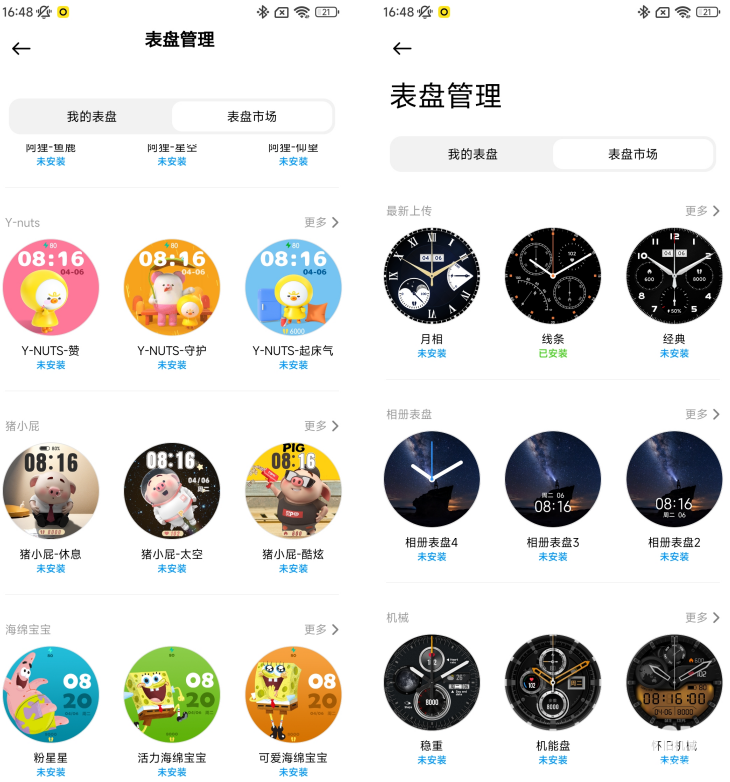The image size is (730, 782).
Task: Open the 稳重 mechanical watch face
Action: click(x=432, y=682)
